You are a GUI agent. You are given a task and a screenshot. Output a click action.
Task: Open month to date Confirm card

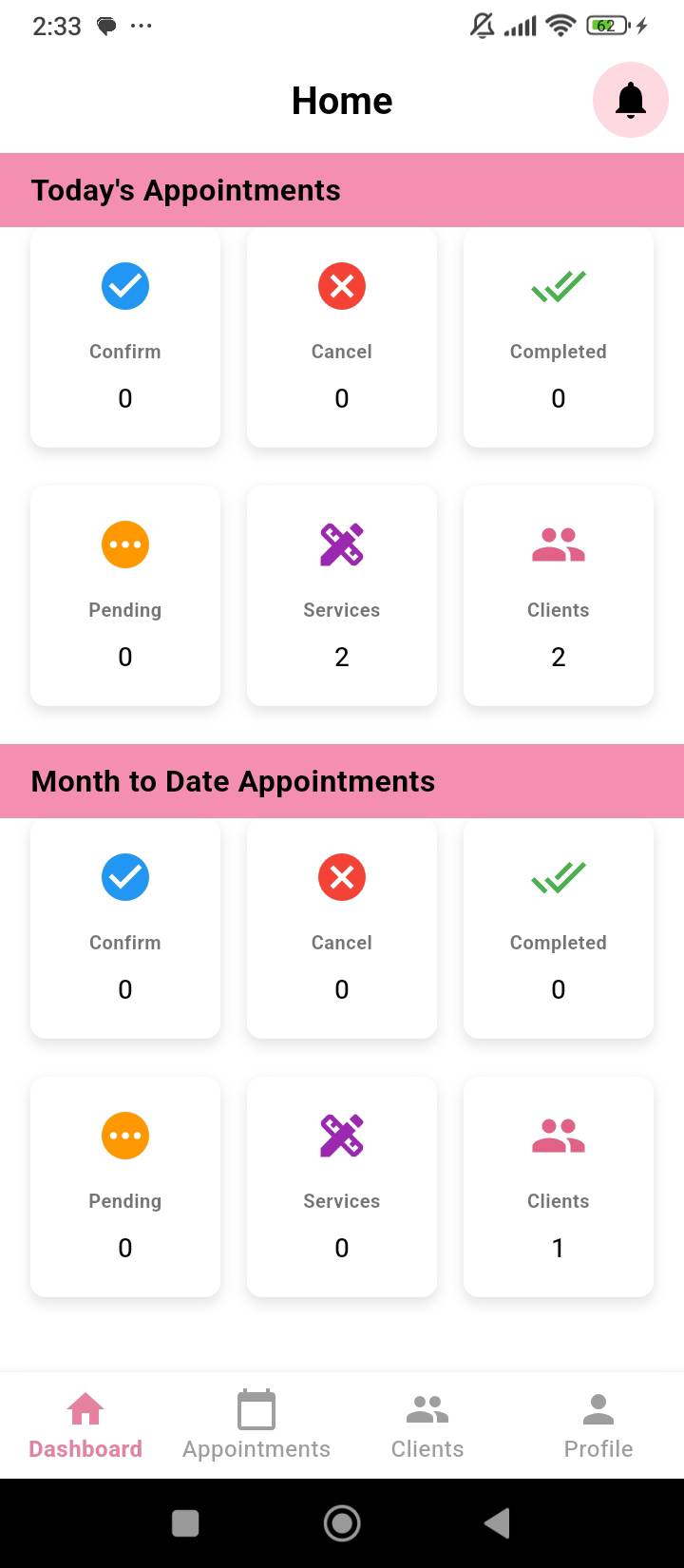(x=125, y=928)
